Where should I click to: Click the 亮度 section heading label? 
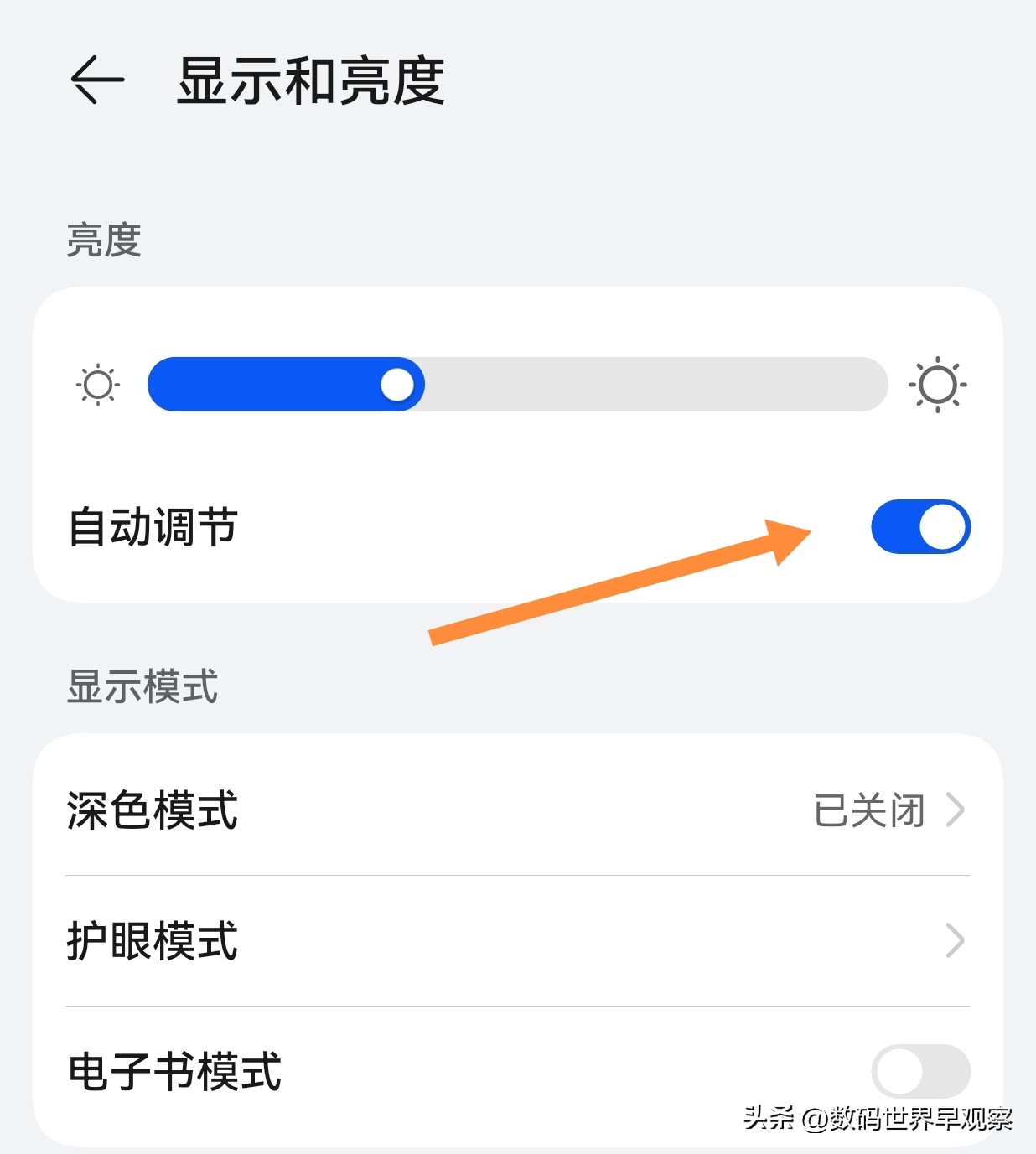[x=104, y=241]
